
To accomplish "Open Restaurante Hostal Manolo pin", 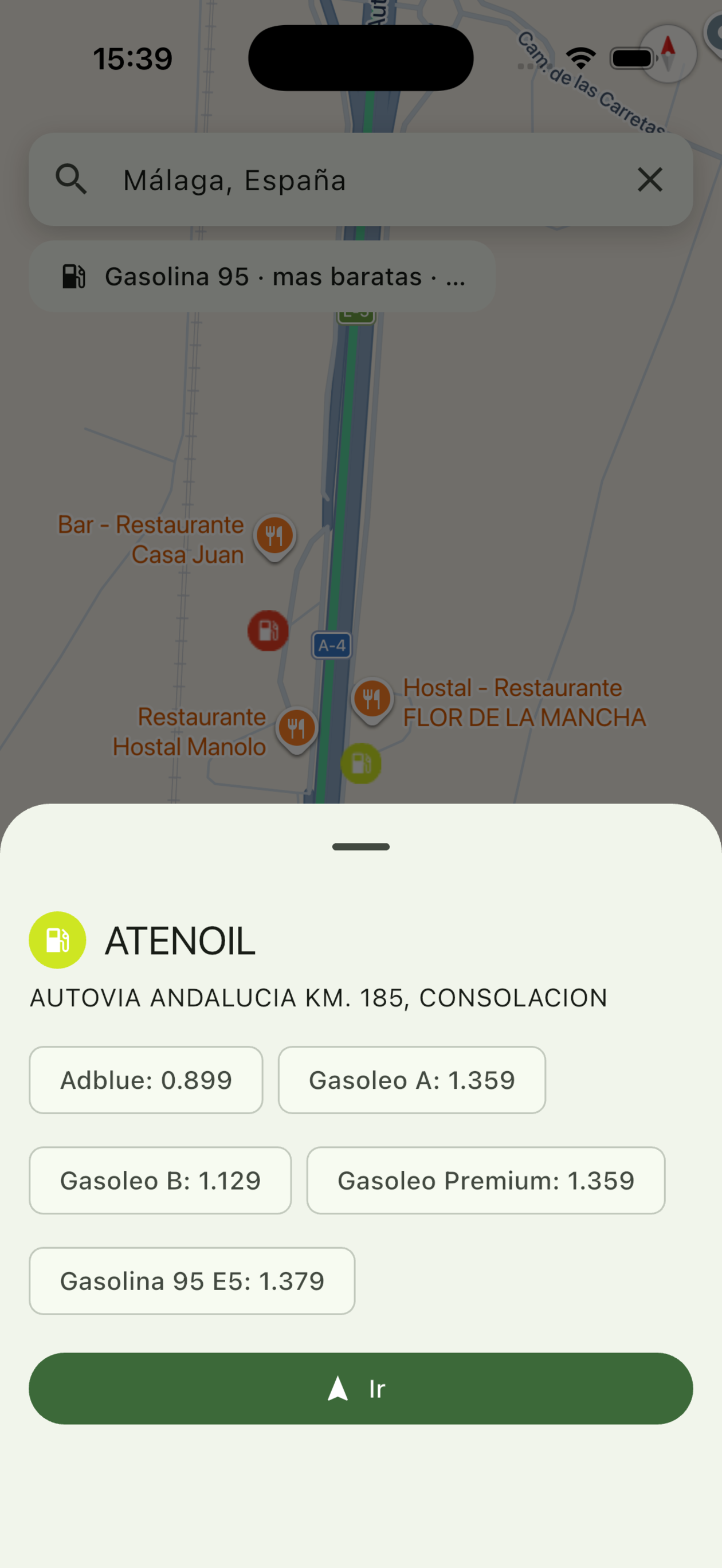I will click(295, 728).
